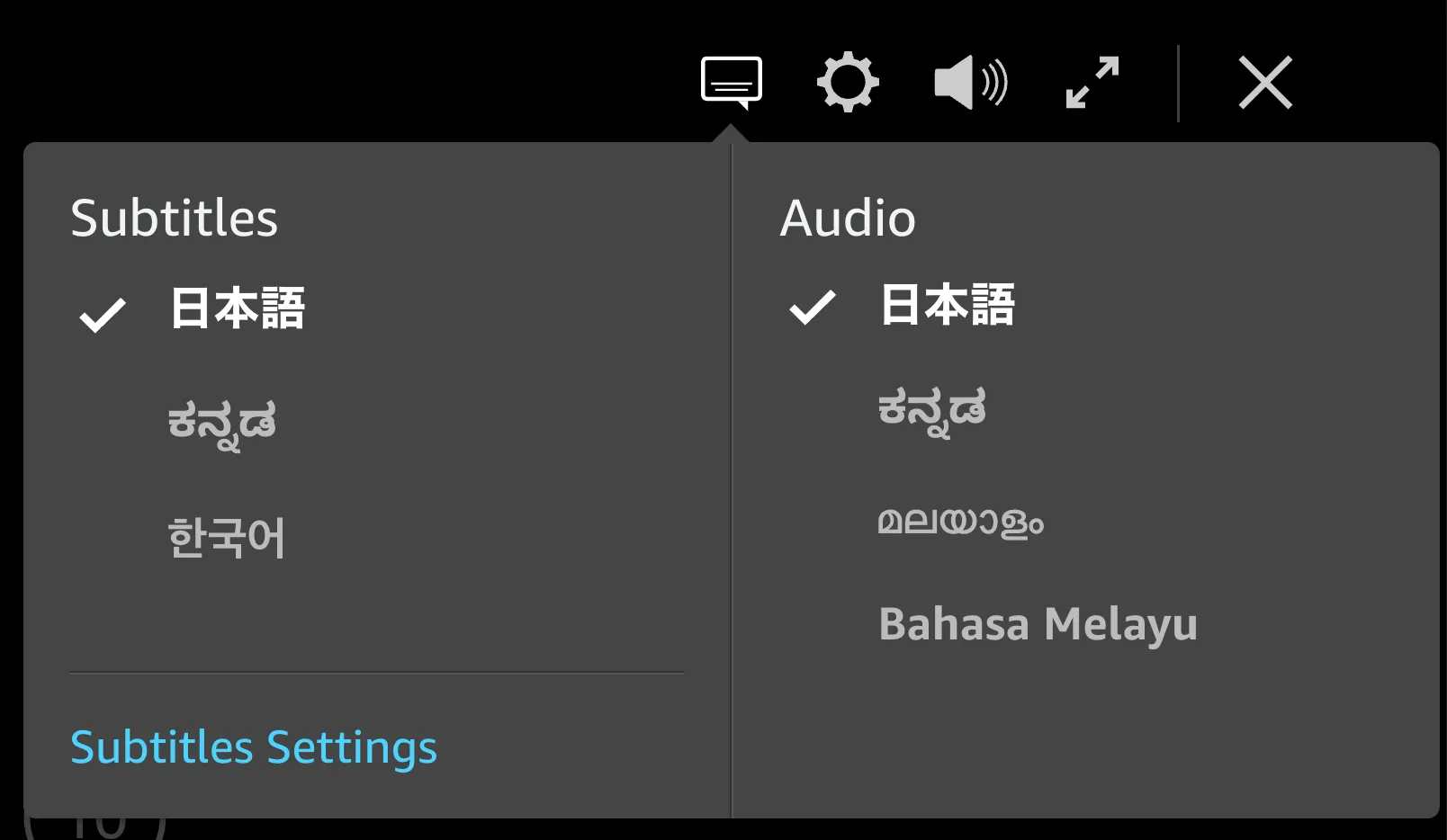Image resolution: width=1447 pixels, height=840 pixels.
Task: Switch subtitles to 한국어
Action: click(x=227, y=538)
